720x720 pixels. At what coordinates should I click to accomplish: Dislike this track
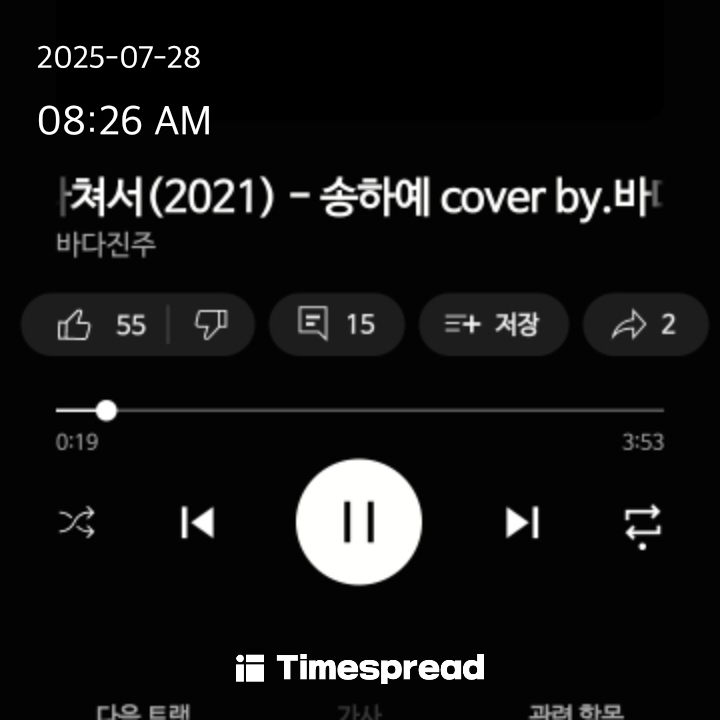[x=212, y=325]
